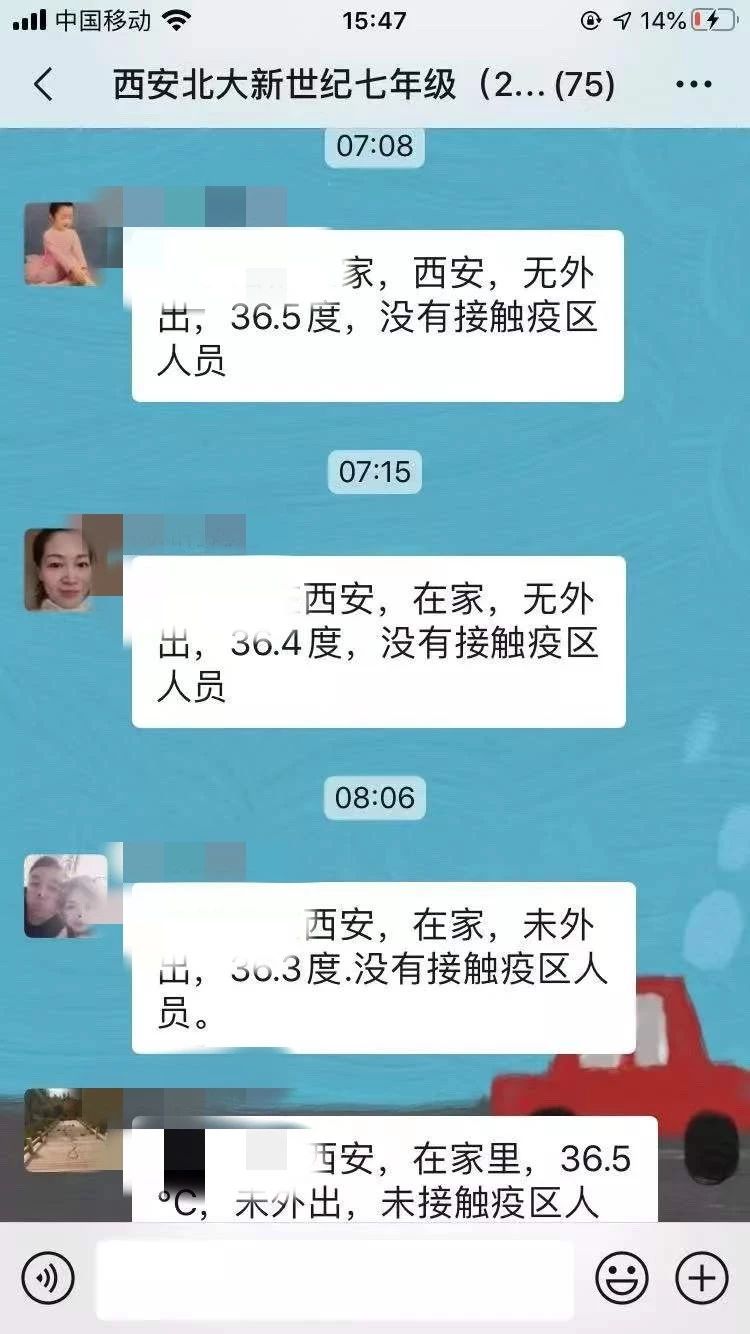Switch to voice message input
750x1334 pixels.
48,1278
